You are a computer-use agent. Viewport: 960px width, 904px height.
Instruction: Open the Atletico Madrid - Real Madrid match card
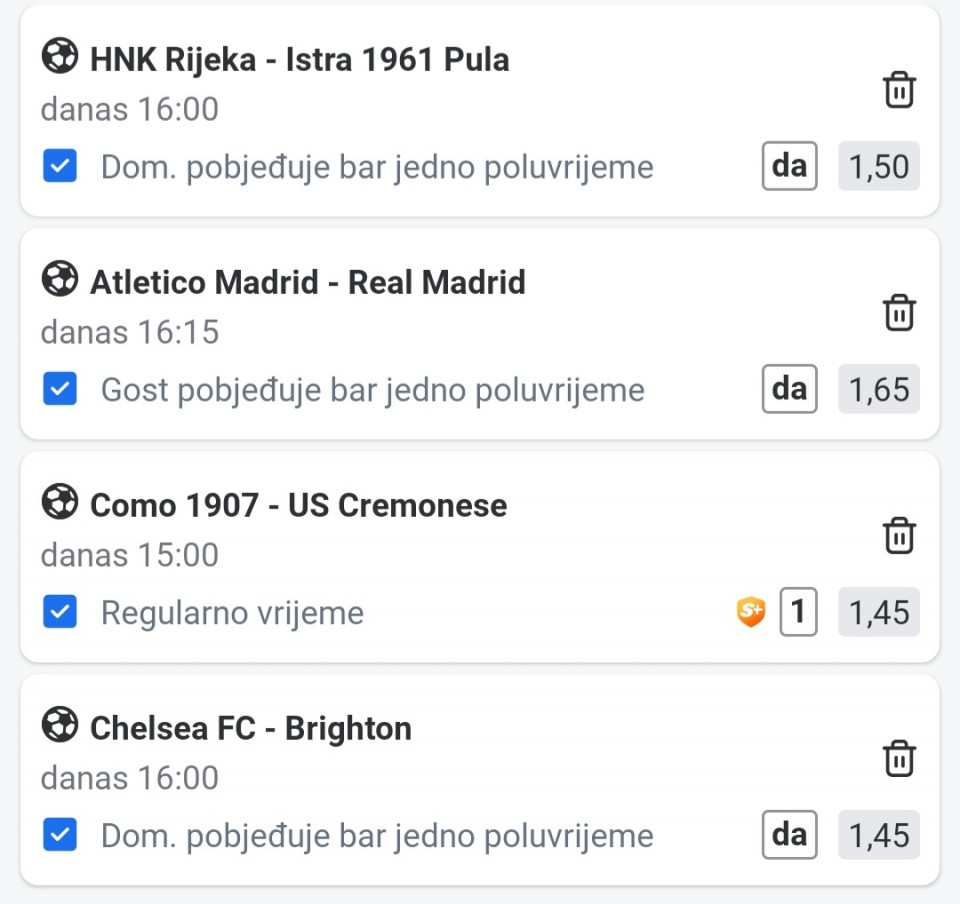(307, 283)
